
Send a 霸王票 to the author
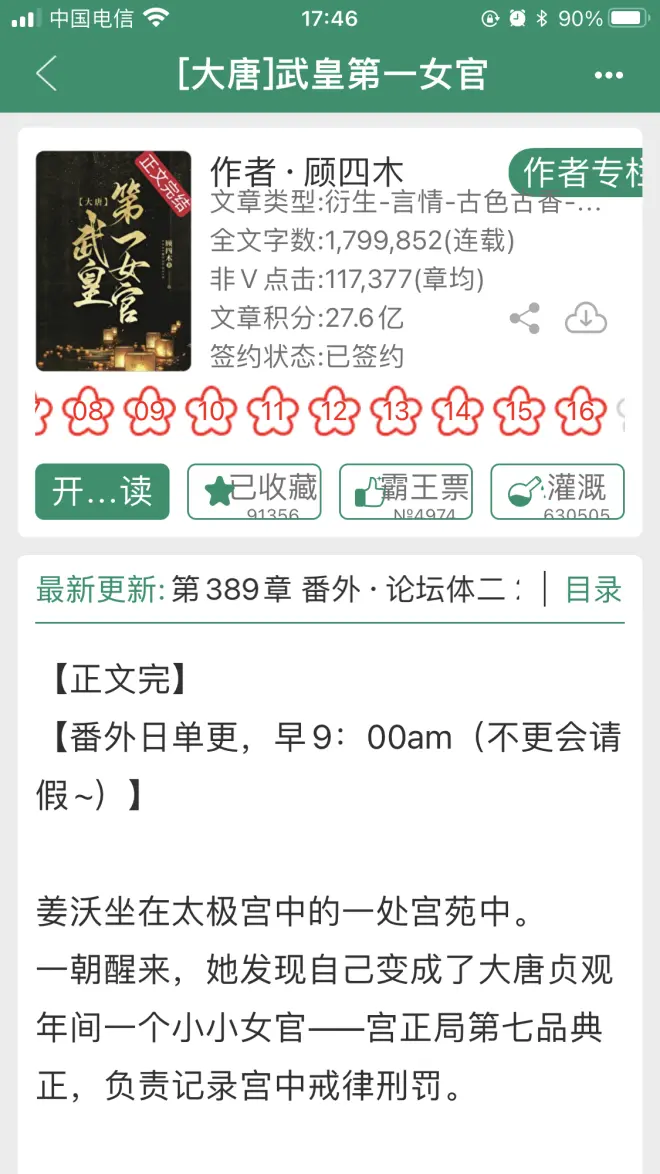coord(406,491)
